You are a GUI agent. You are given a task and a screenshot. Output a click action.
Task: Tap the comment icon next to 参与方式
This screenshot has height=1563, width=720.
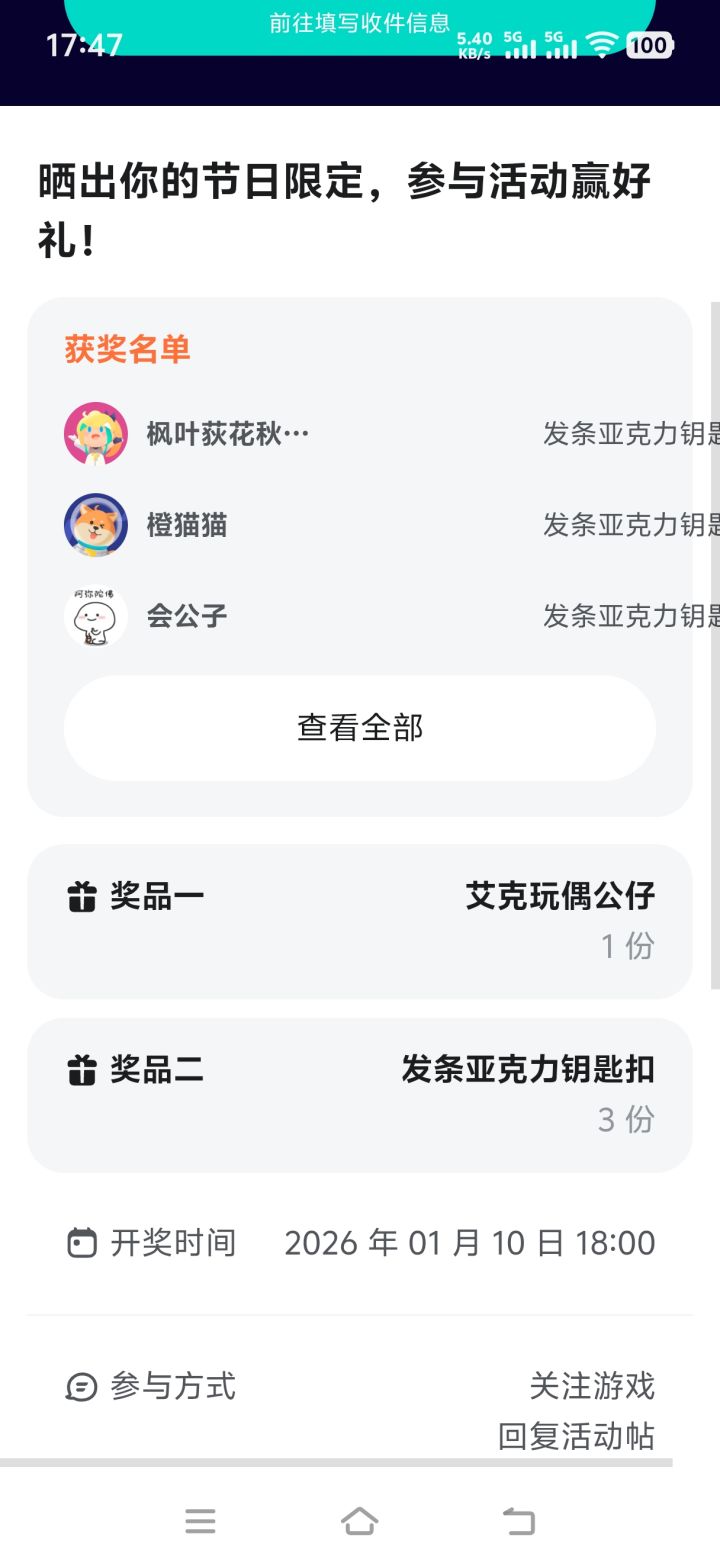[82, 1387]
